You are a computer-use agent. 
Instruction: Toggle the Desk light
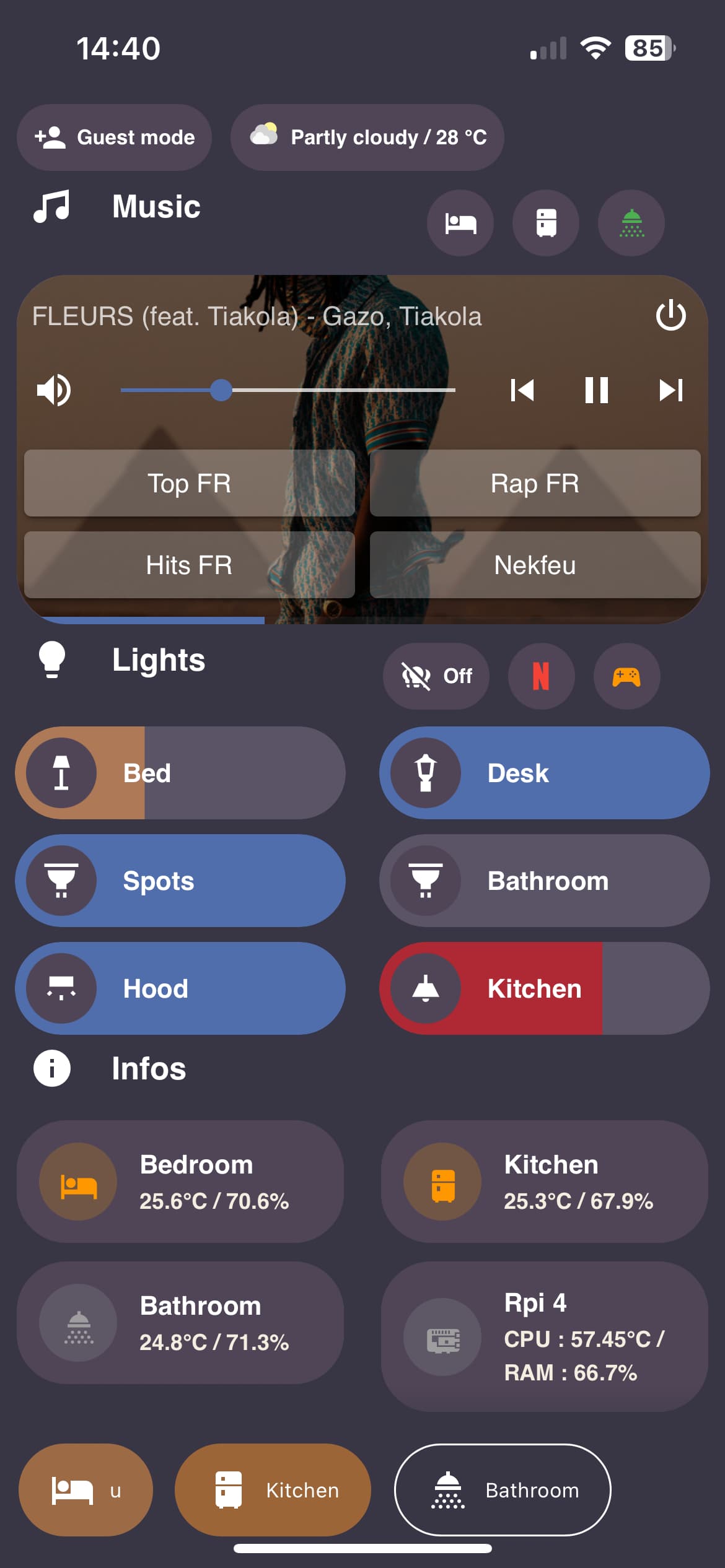click(426, 773)
